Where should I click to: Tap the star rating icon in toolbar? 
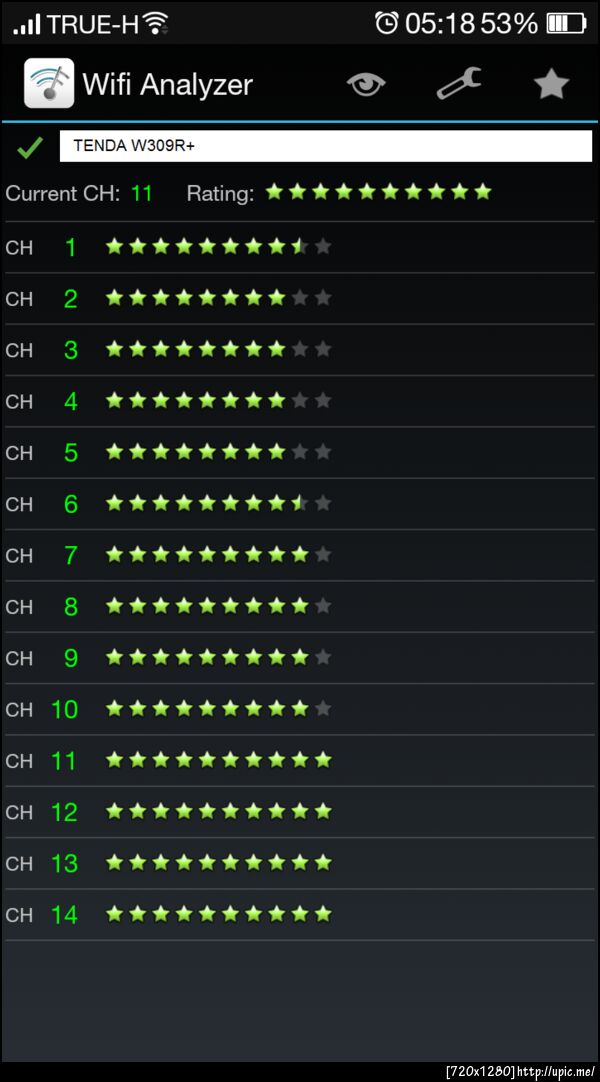(x=551, y=84)
